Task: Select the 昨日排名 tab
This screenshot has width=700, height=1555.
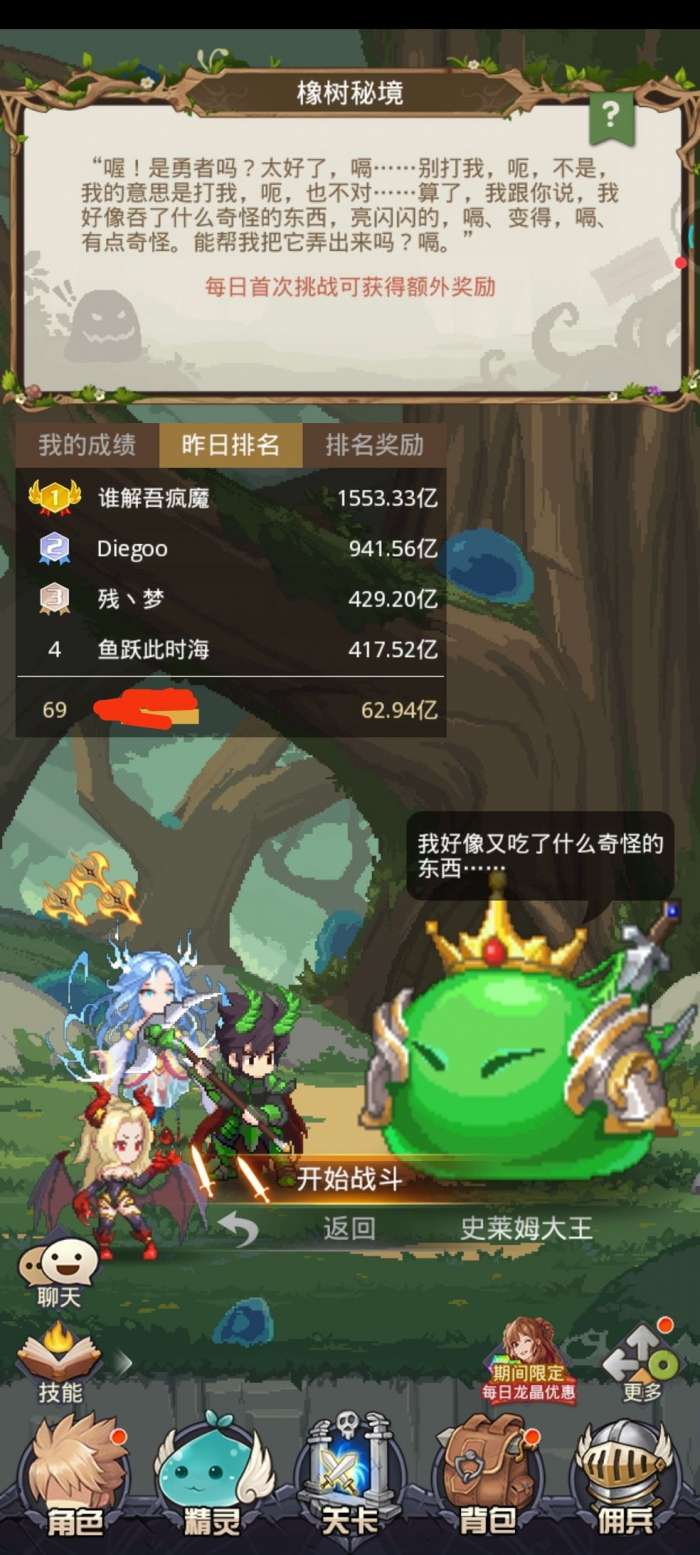Action: click(230, 445)
